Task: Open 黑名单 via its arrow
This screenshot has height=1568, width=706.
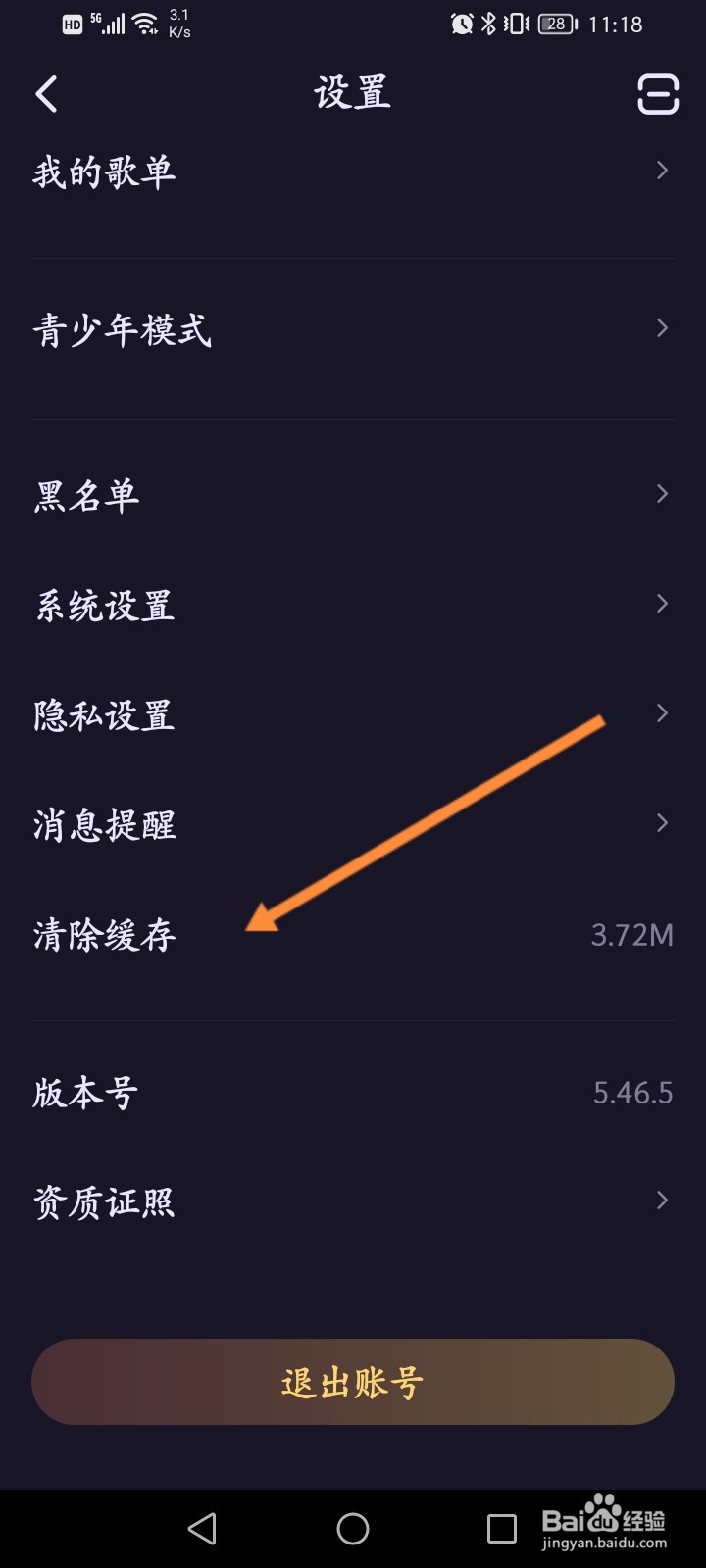Action: pyautogui.click(x=662, y=494)
